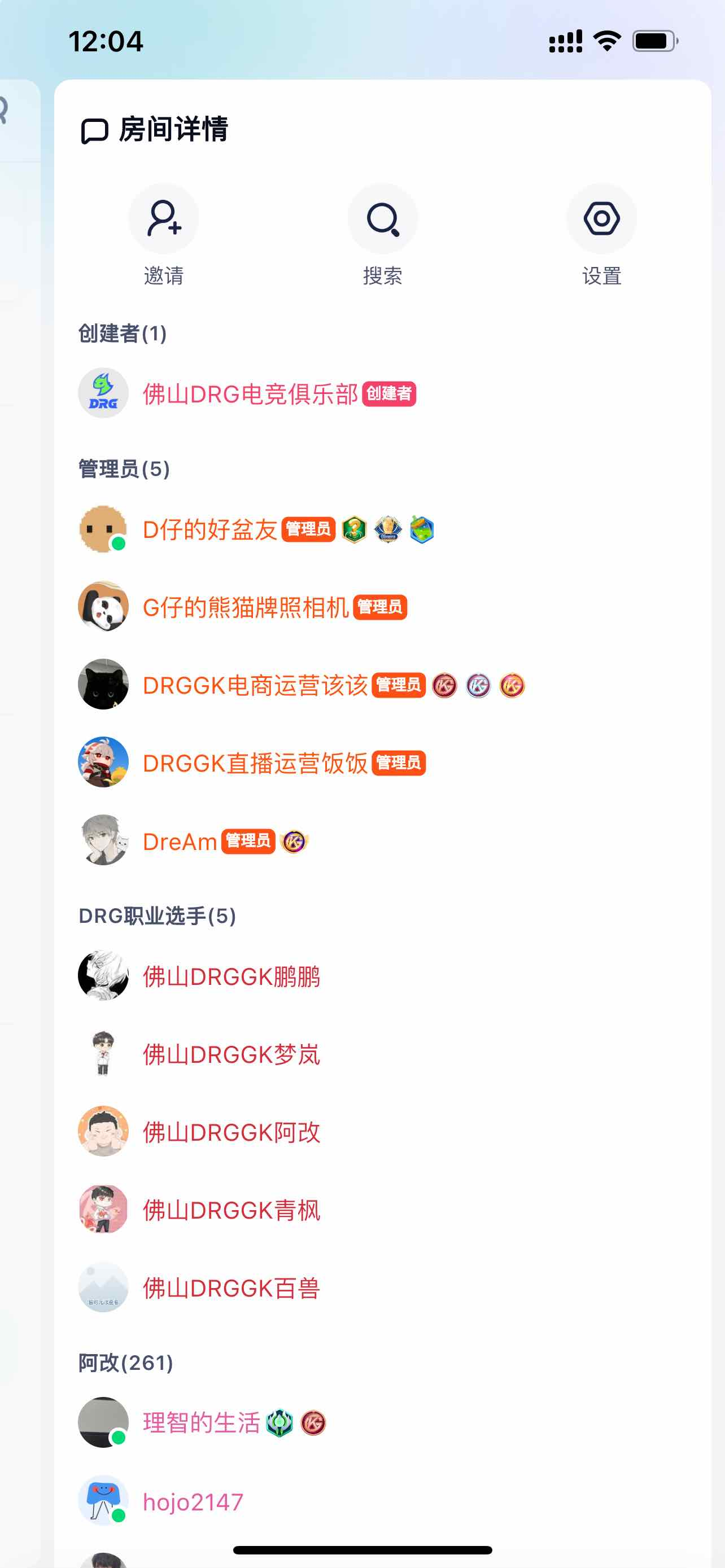Open 佛山DRGGK青枫 member row
The image size is (725, 1568).
[x=232, y=1210]
